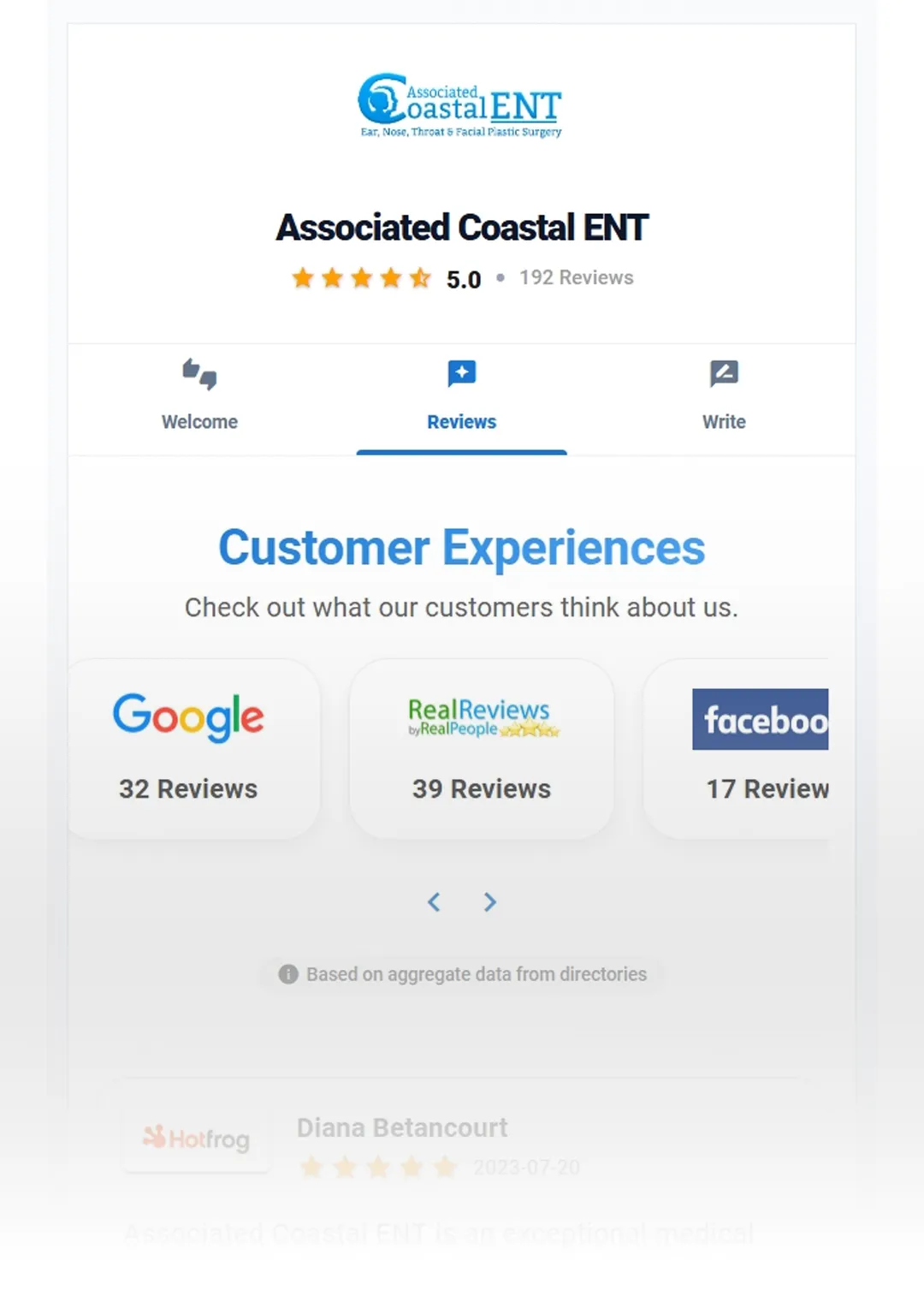Click a star on Diana's review rating
The image size is (924, 1290).
coord(311,1167)
